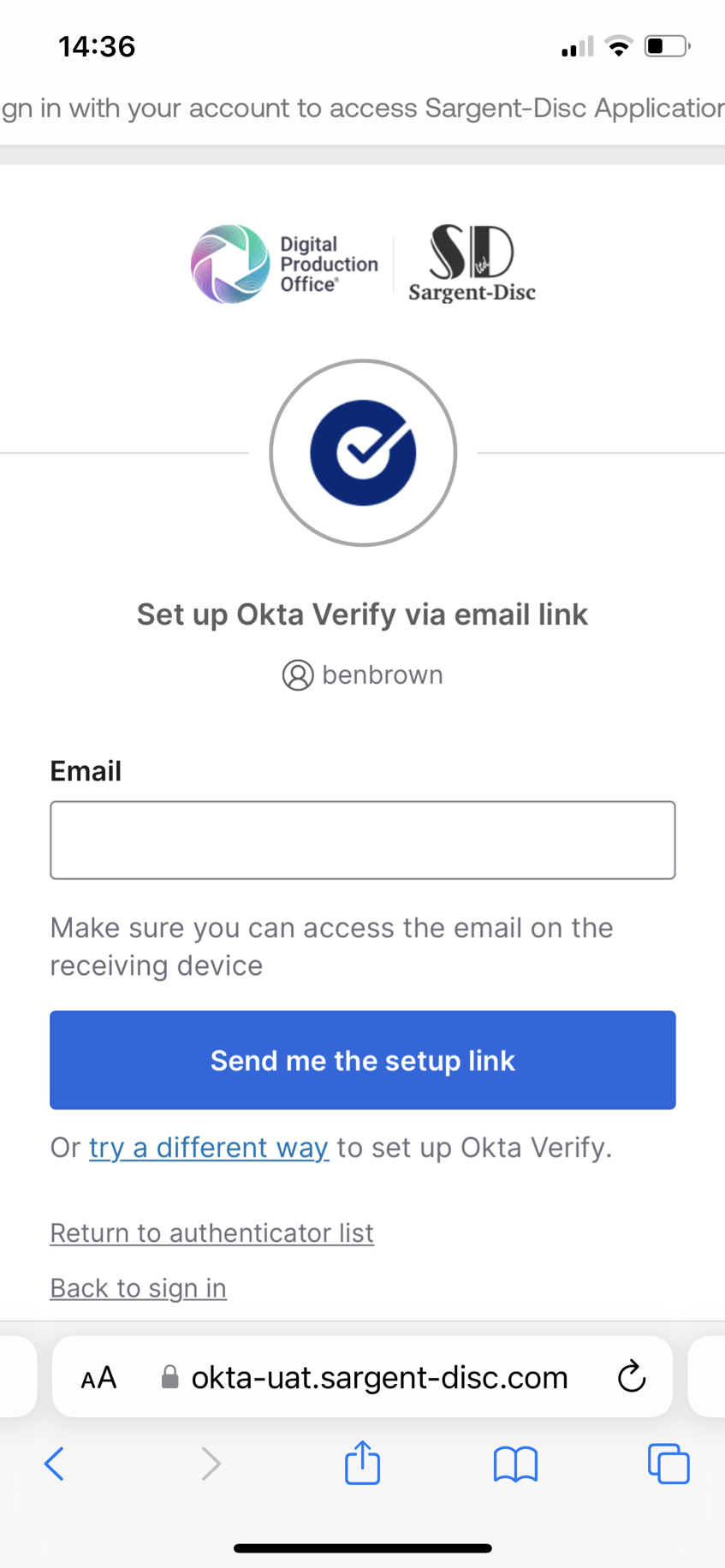Tap the Email input field
Image resolution: width=725 pixels, height=1568 pixels.
[362, 840]
